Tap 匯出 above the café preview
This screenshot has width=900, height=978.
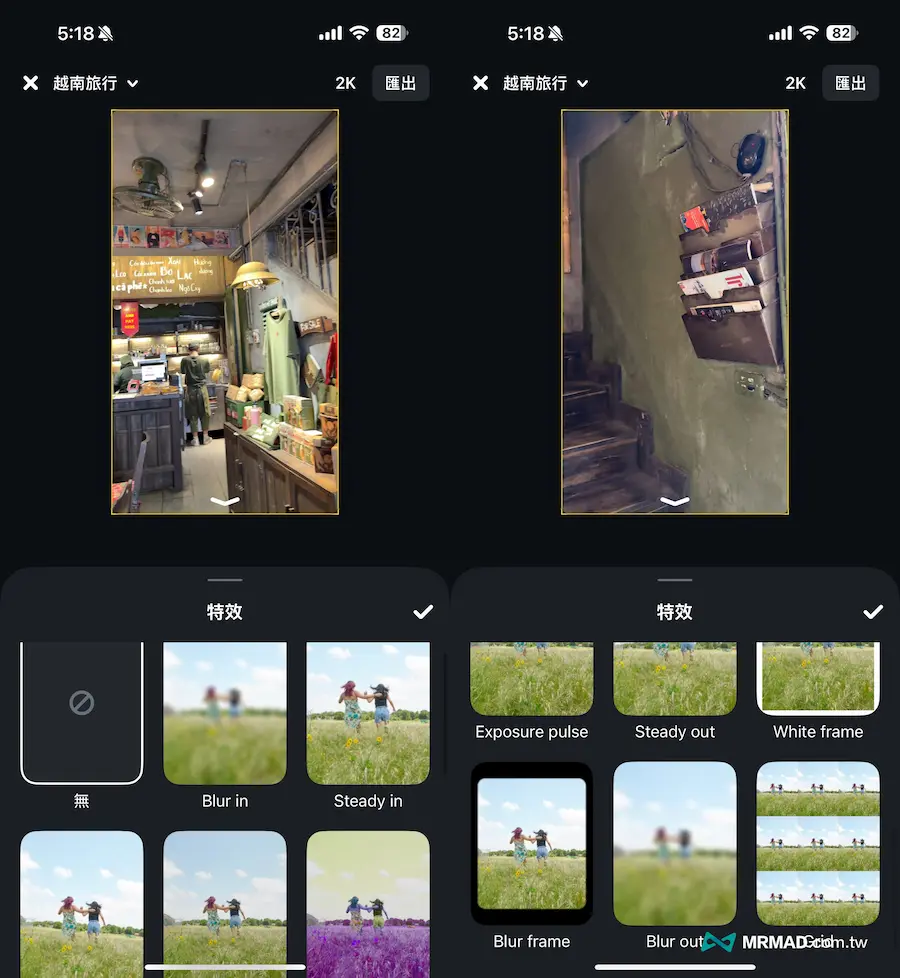click(x=400, y=83)
